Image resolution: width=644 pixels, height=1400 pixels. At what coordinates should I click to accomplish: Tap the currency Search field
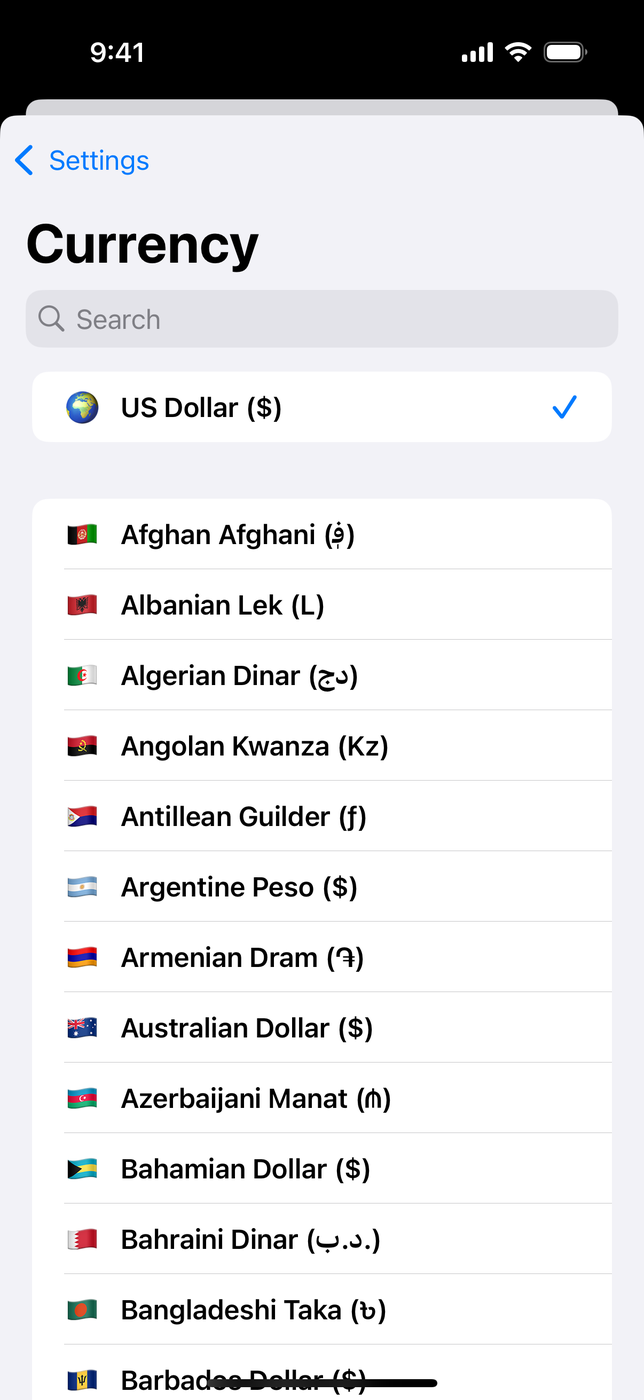tap(322, 319)
